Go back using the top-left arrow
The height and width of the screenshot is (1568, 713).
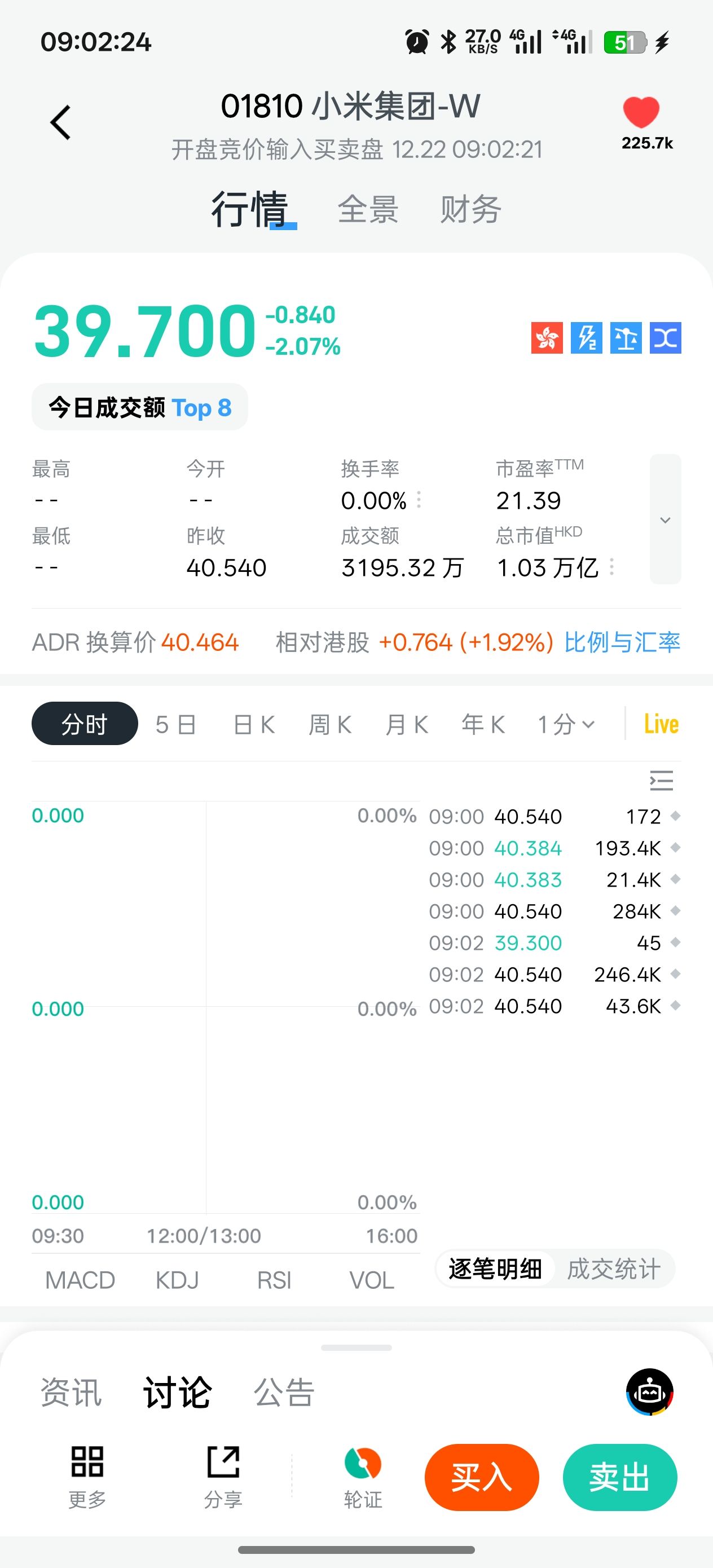(60, 122)
